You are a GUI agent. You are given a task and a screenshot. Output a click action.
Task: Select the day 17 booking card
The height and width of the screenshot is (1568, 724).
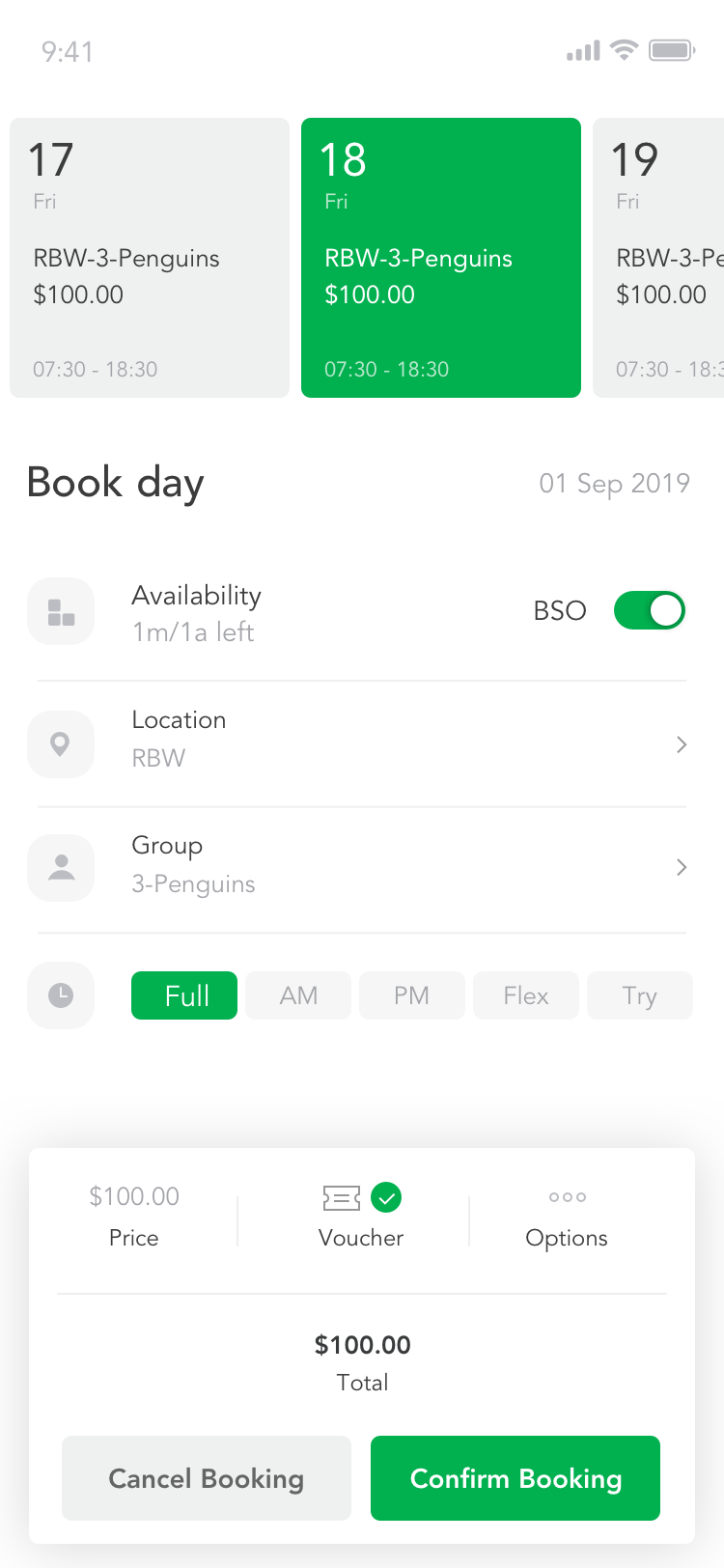point(150,258)
